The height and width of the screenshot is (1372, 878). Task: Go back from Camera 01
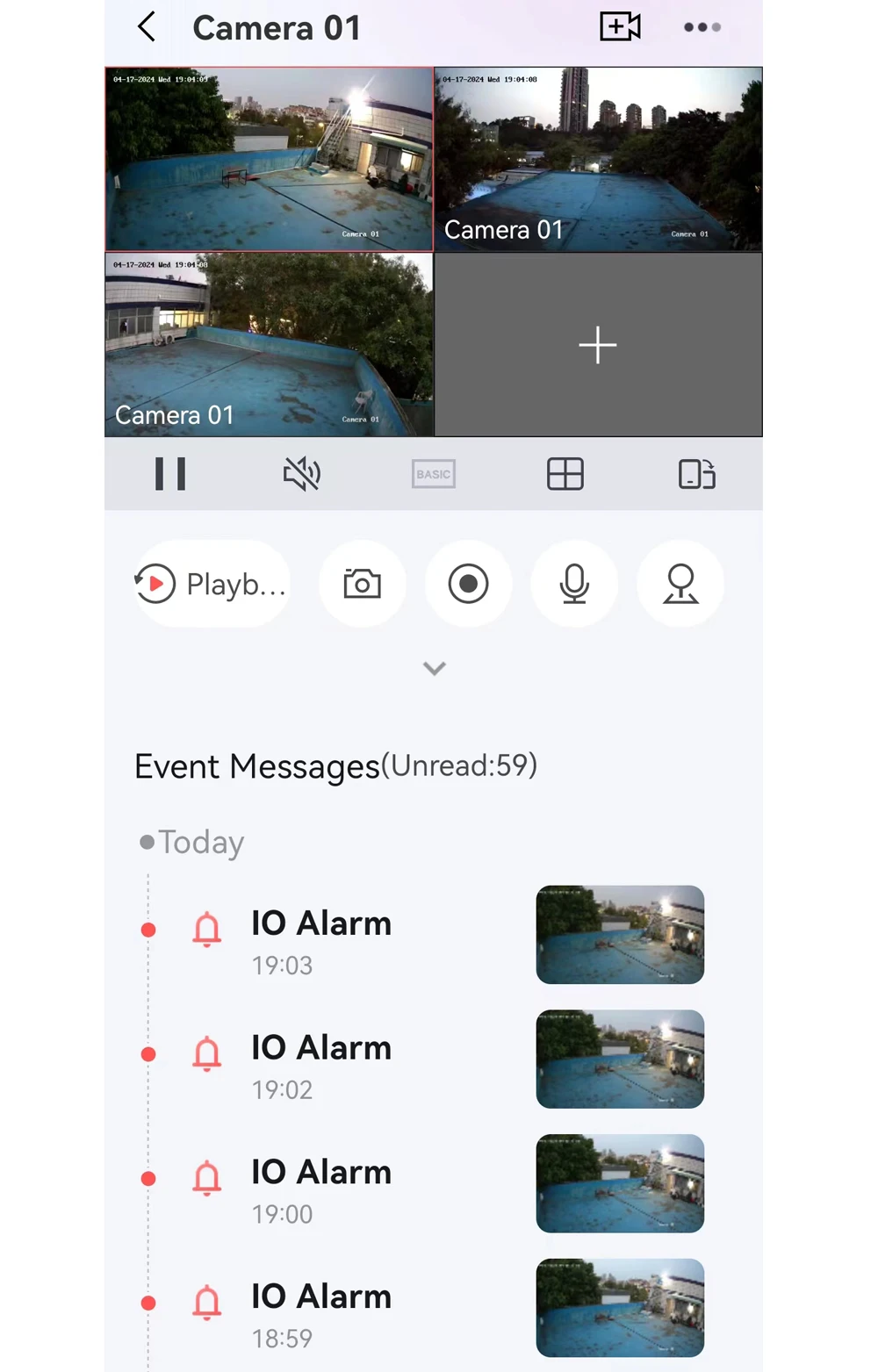pos(147,27)
